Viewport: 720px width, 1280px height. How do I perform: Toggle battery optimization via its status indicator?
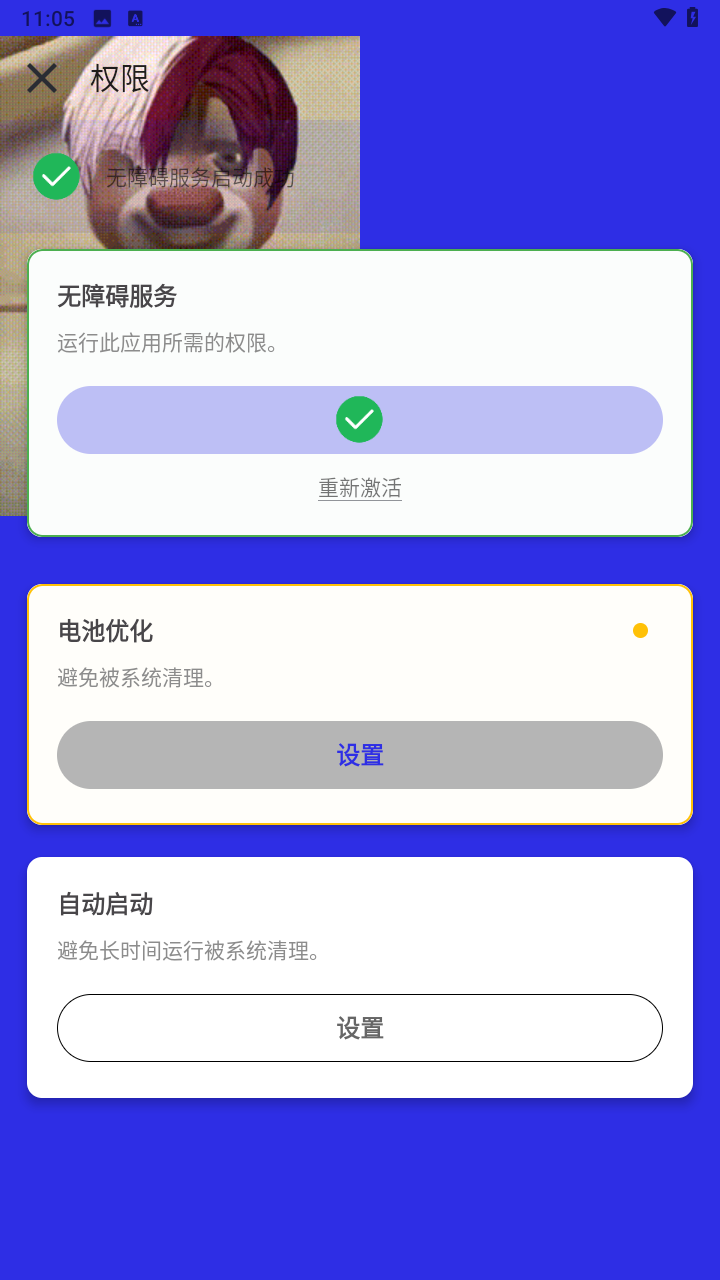coord(639,630)
